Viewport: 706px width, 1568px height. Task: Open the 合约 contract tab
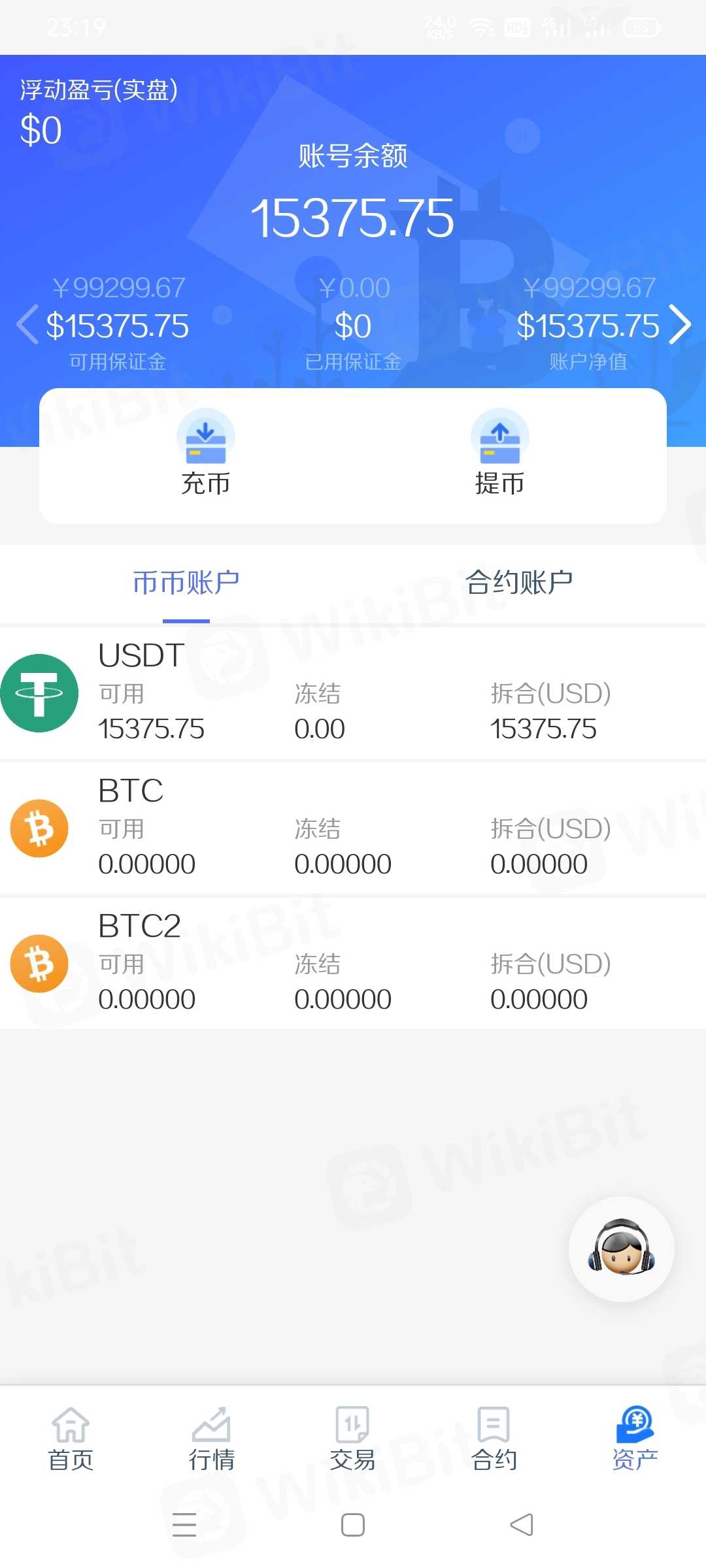click(x=494, y=1439)
